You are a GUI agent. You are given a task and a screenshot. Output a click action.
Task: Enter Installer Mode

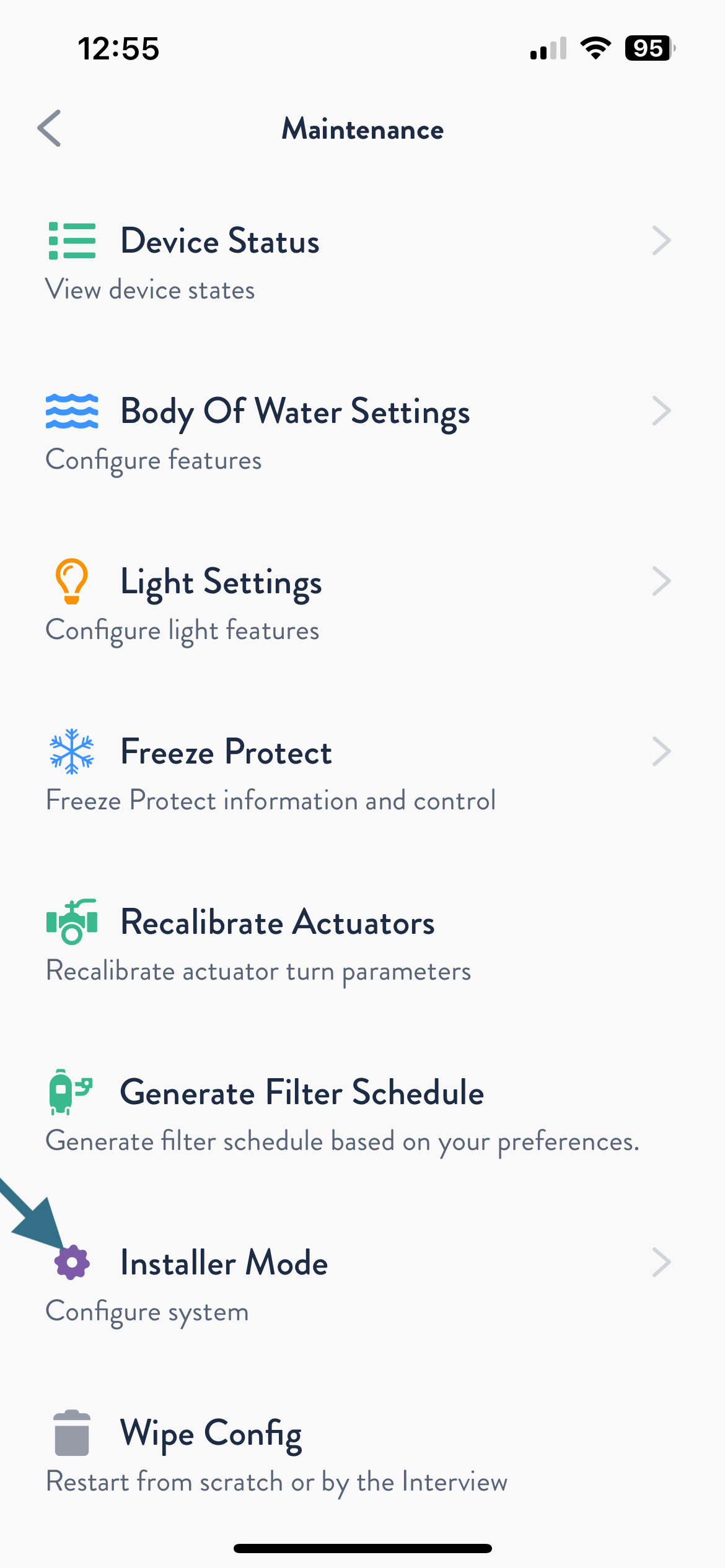coord(224,1263)
